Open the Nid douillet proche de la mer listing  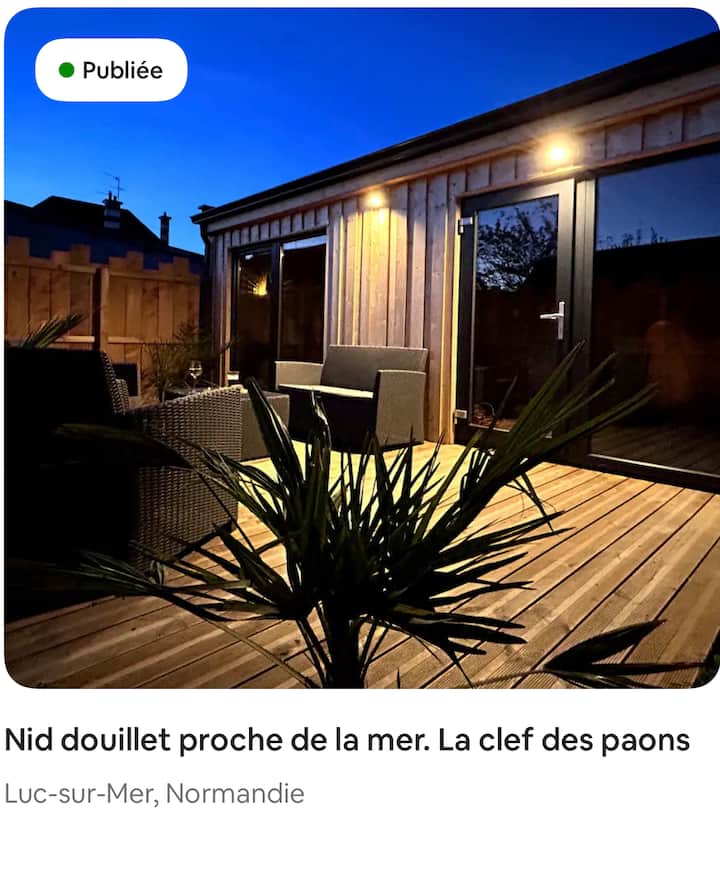point(347,741)
